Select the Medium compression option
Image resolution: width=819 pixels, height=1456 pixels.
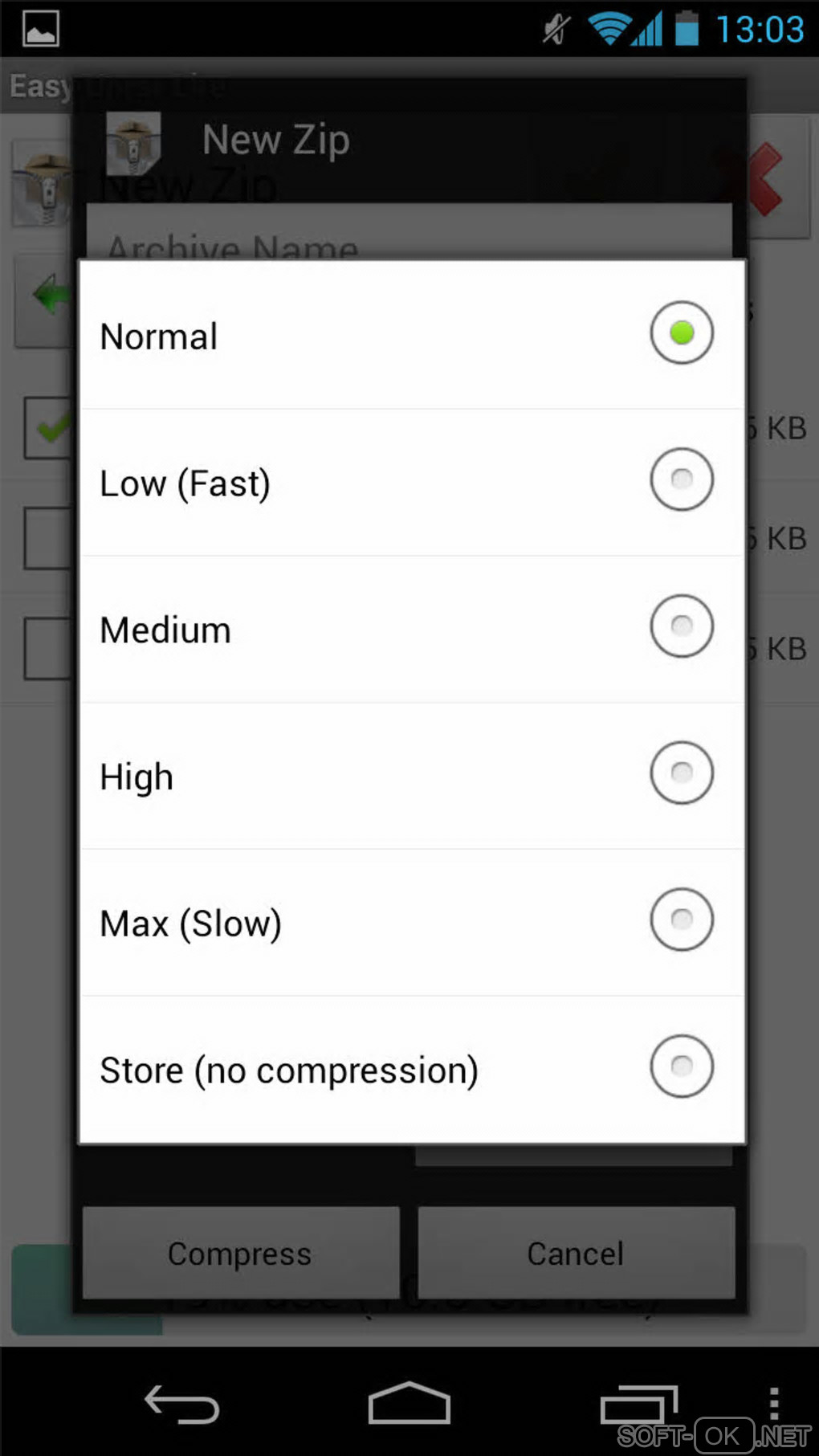[x=681, y=626]
